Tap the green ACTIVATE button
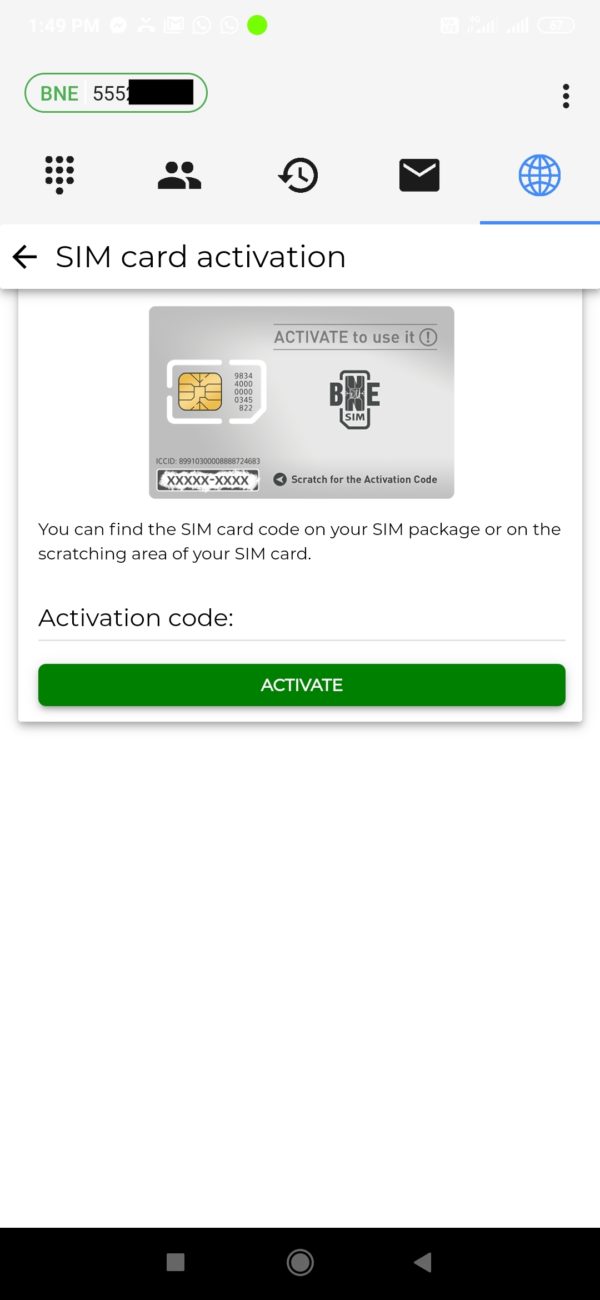 [x=301, y=685]
